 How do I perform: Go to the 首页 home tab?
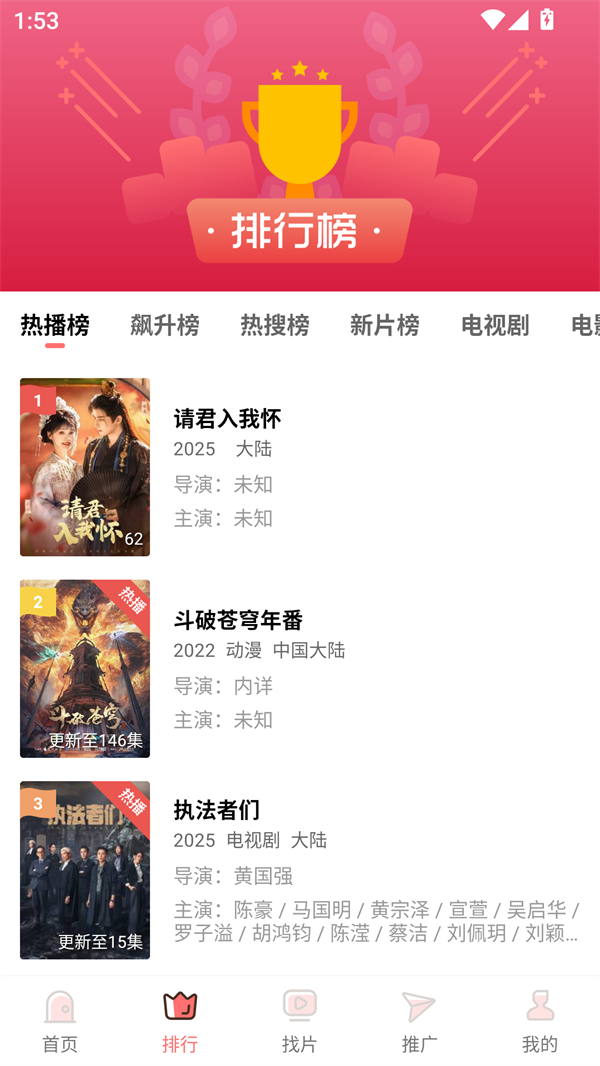point(60,1021)
